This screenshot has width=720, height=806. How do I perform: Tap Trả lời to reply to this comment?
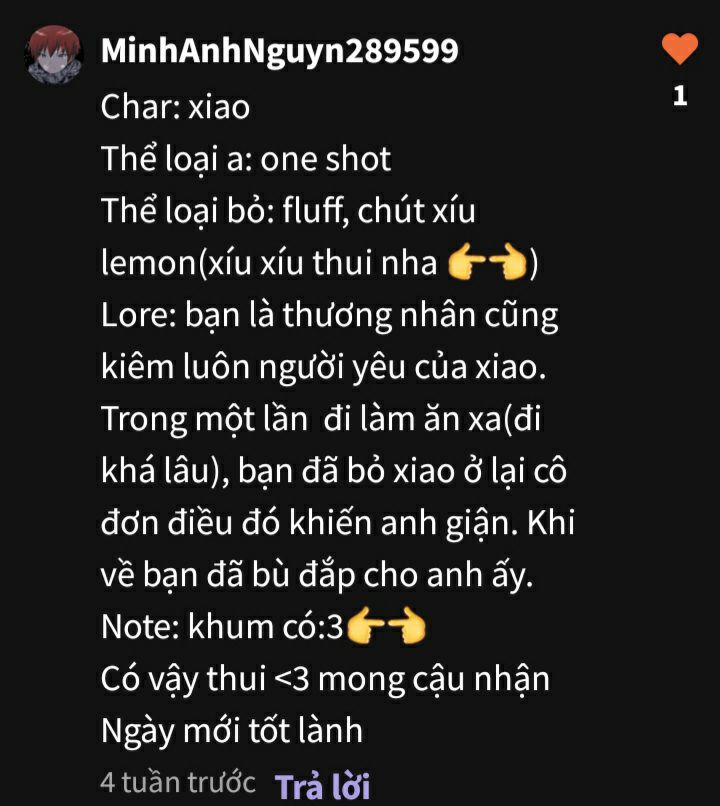[x=323, y=785]
